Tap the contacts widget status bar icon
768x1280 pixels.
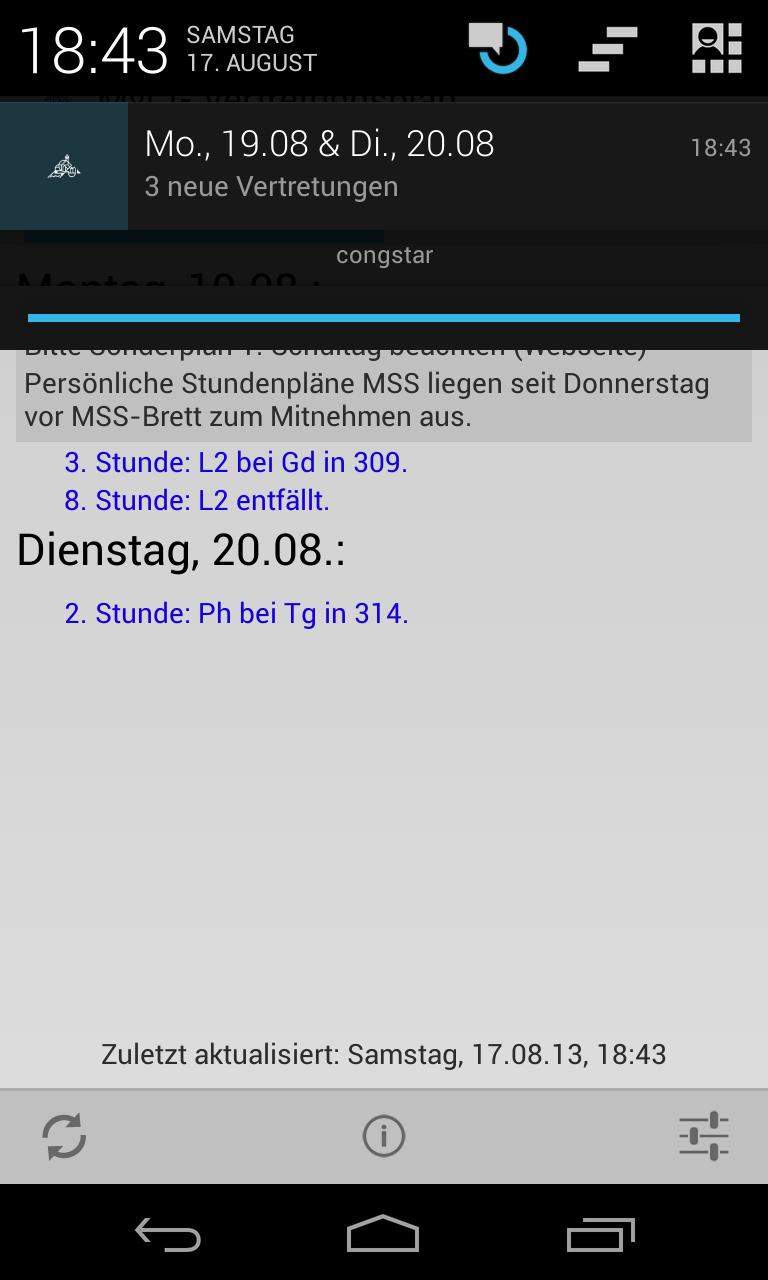(x=716, y=47)
